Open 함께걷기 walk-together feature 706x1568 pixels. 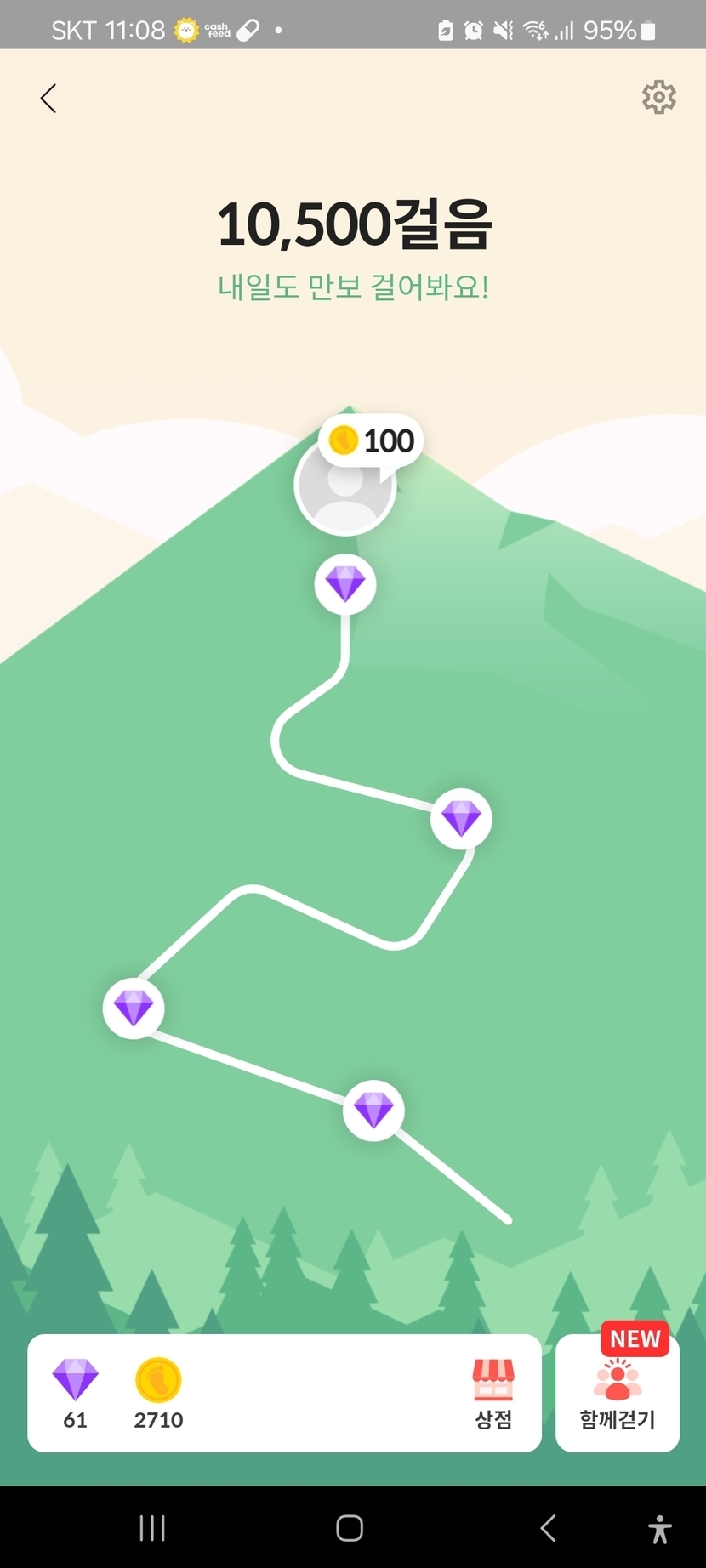click(618, 1395)
